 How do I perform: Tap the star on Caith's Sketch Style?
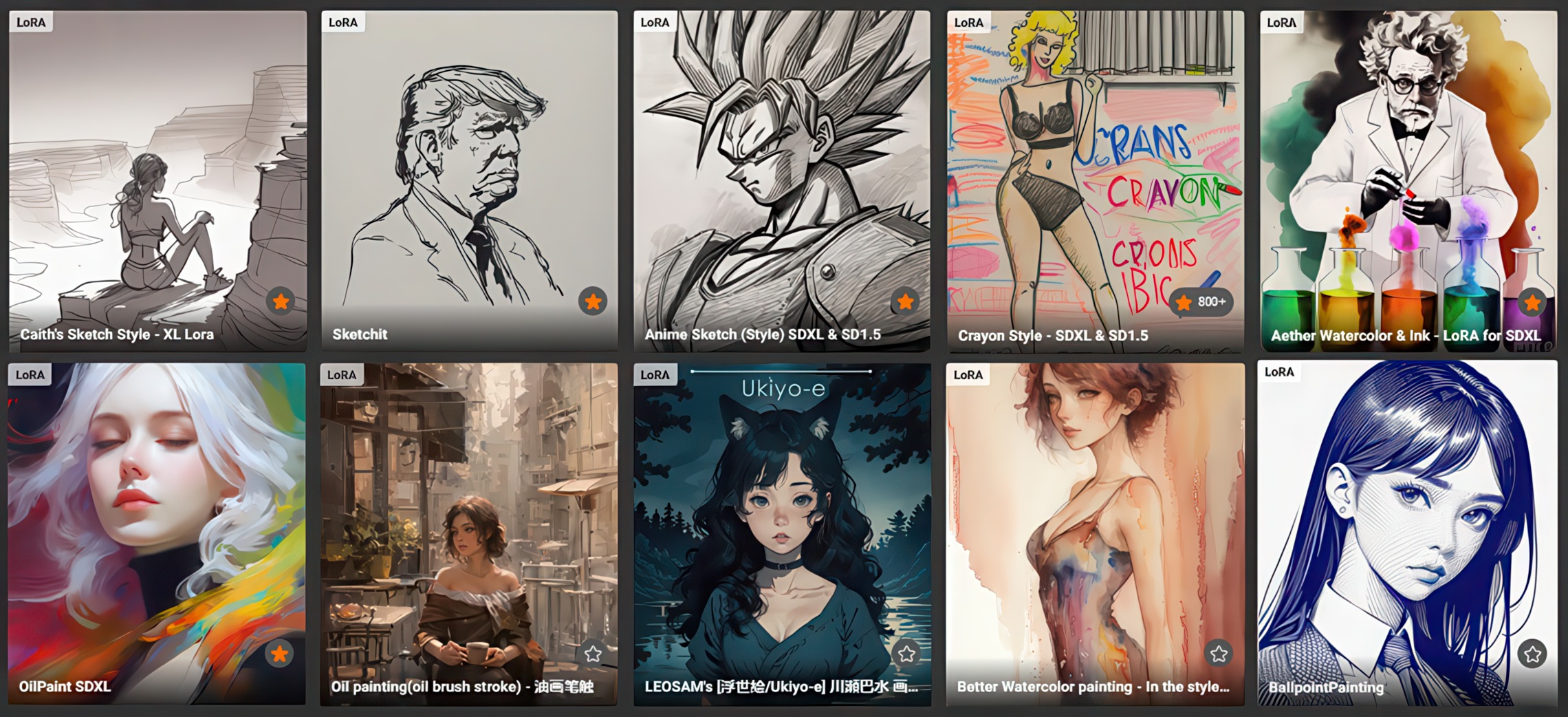pos(281,301)
